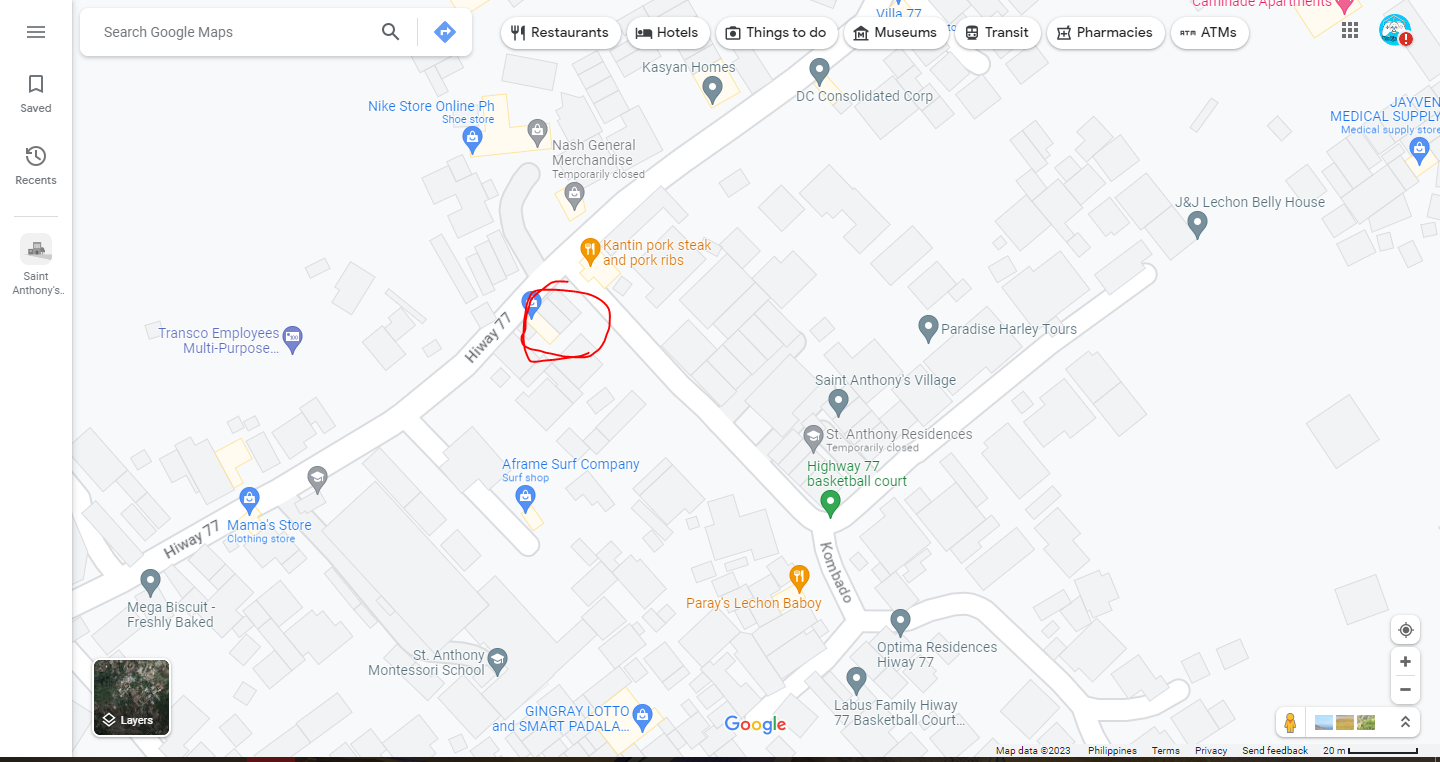This screenshot has height=762, width=1440.
Task: Open Recents
Action: pyautogui.click(x=36, y=165)
